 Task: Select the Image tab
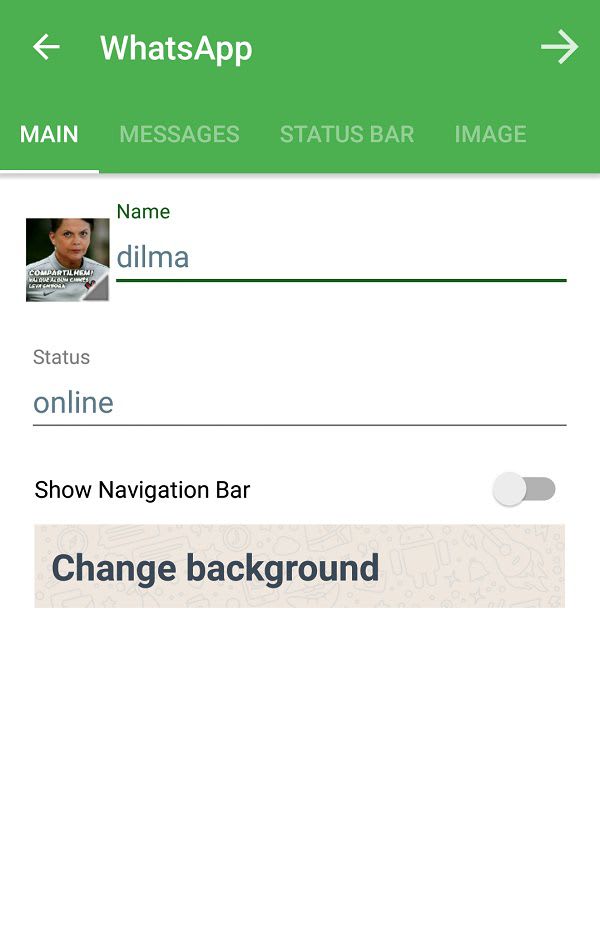[490, 134]
